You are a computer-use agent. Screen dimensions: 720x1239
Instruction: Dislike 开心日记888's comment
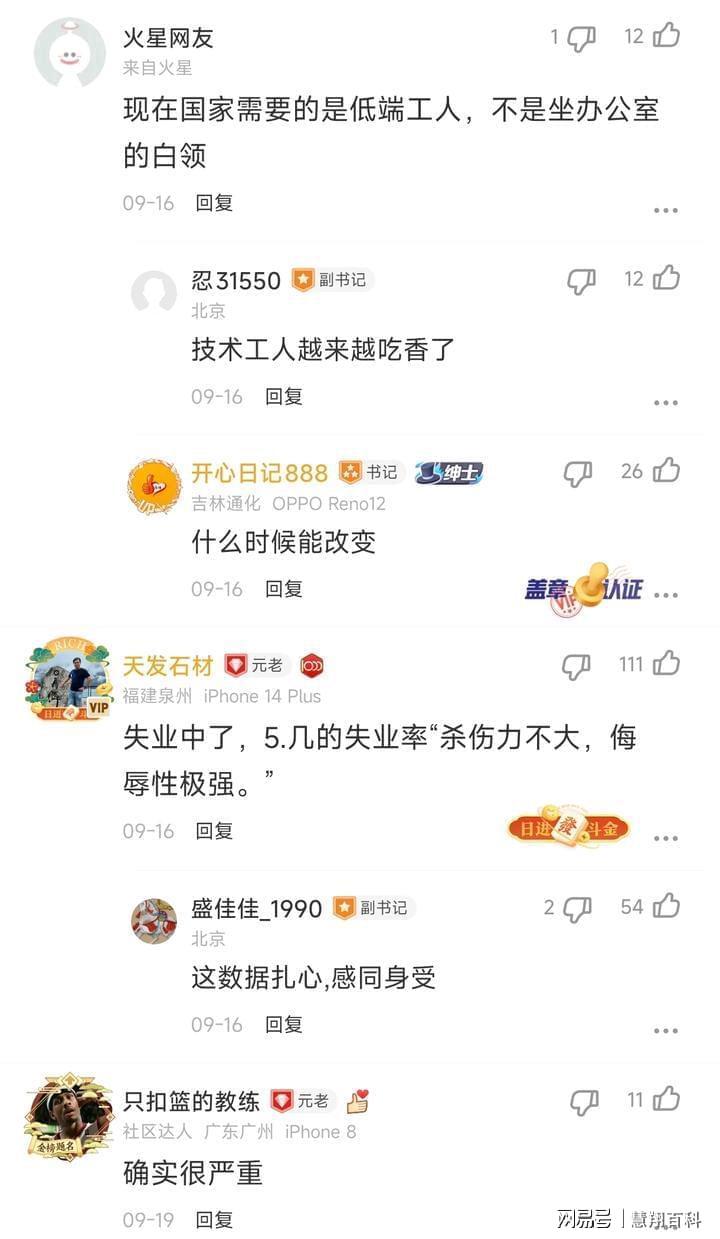[x=578, y=473]
